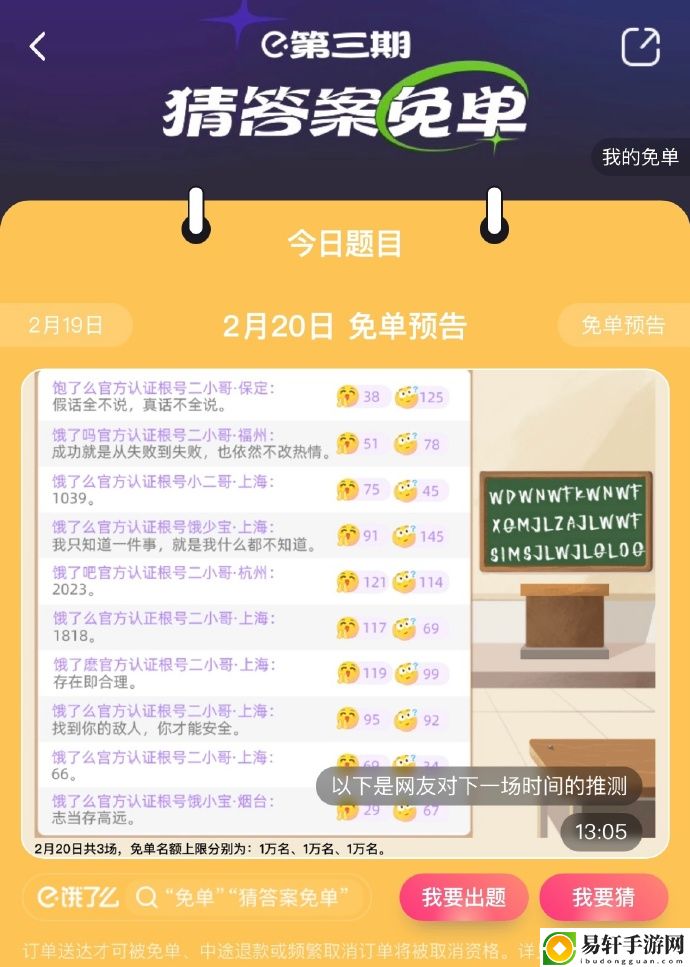Switch to the 2月19日 tab
This screenshot has height=967, width=690.
66,325
